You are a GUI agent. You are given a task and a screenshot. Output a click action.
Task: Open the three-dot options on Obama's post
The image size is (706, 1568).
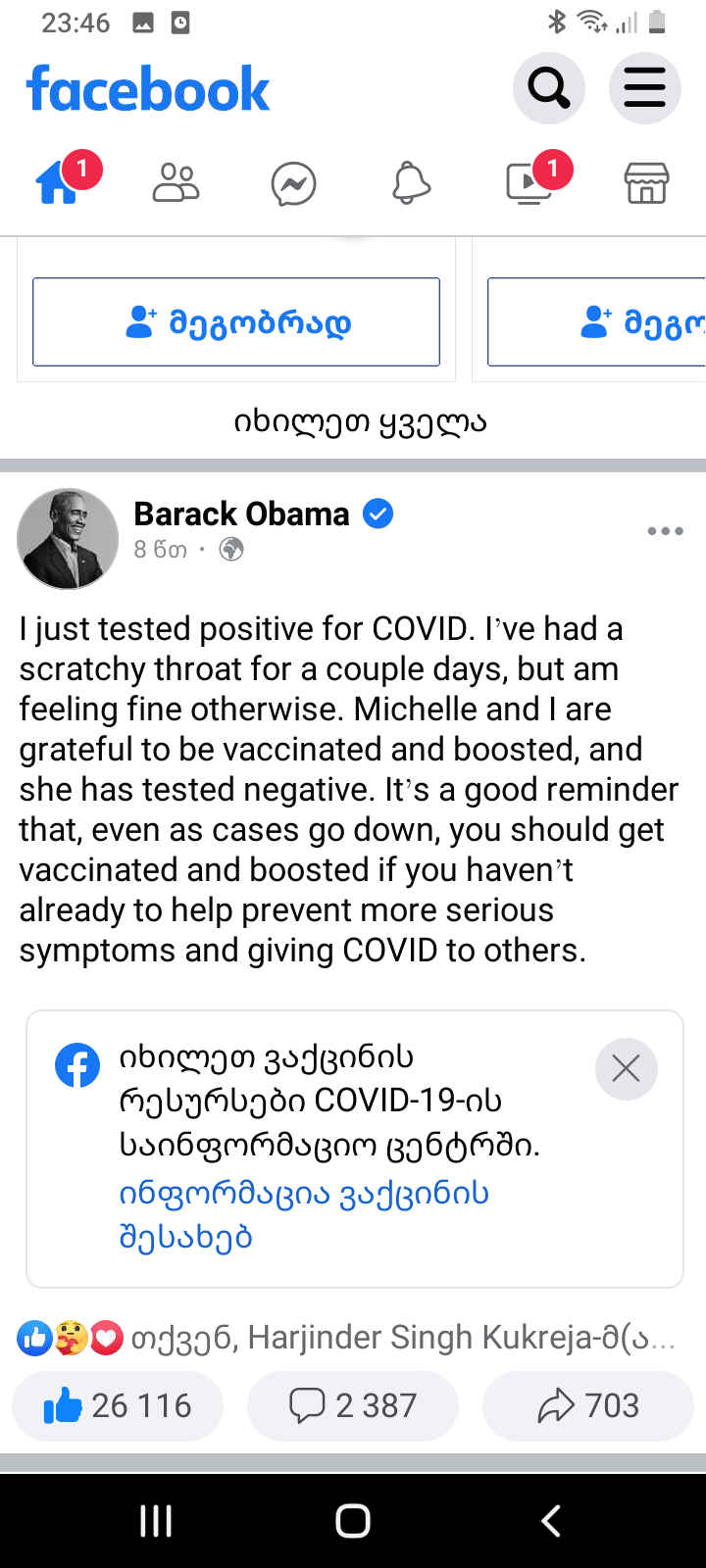pyautogui.click(x=665, y=531)
